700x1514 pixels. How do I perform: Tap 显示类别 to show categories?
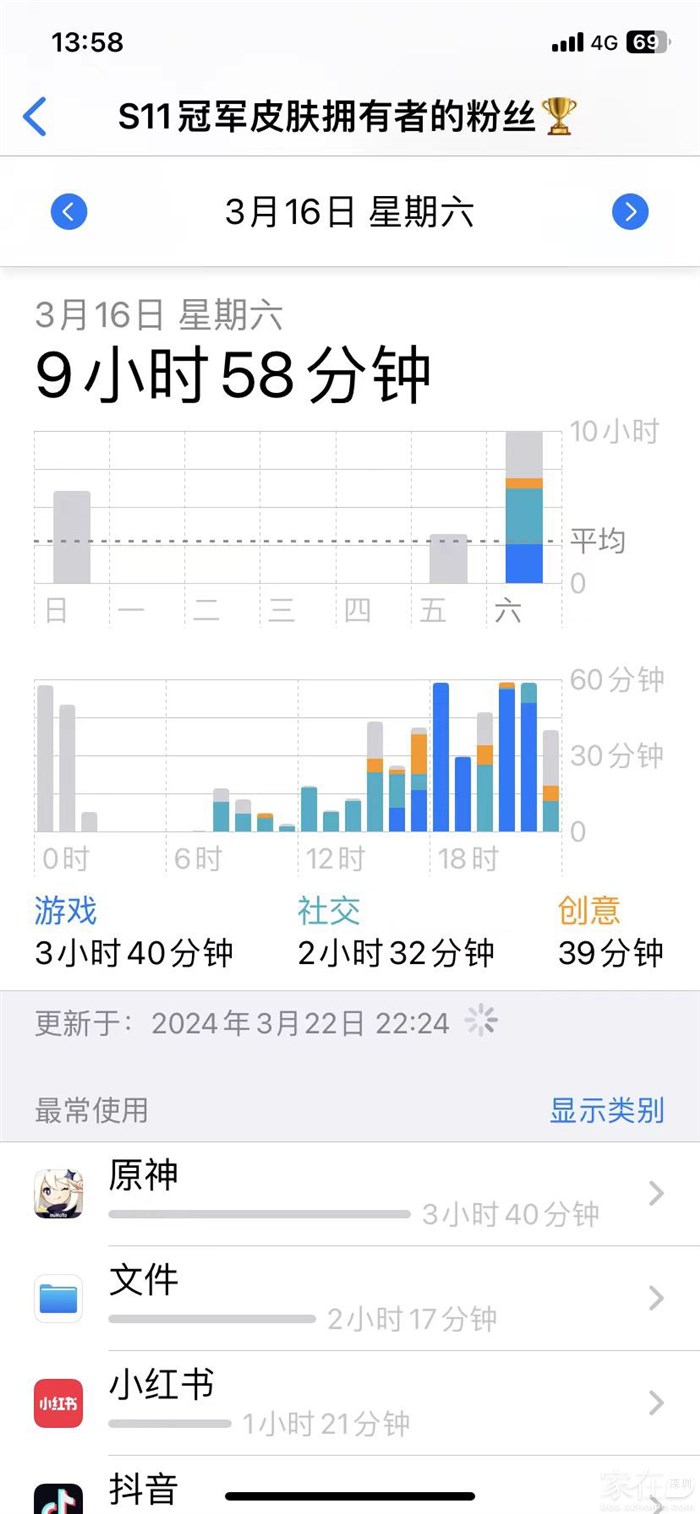click(606, 1110)
